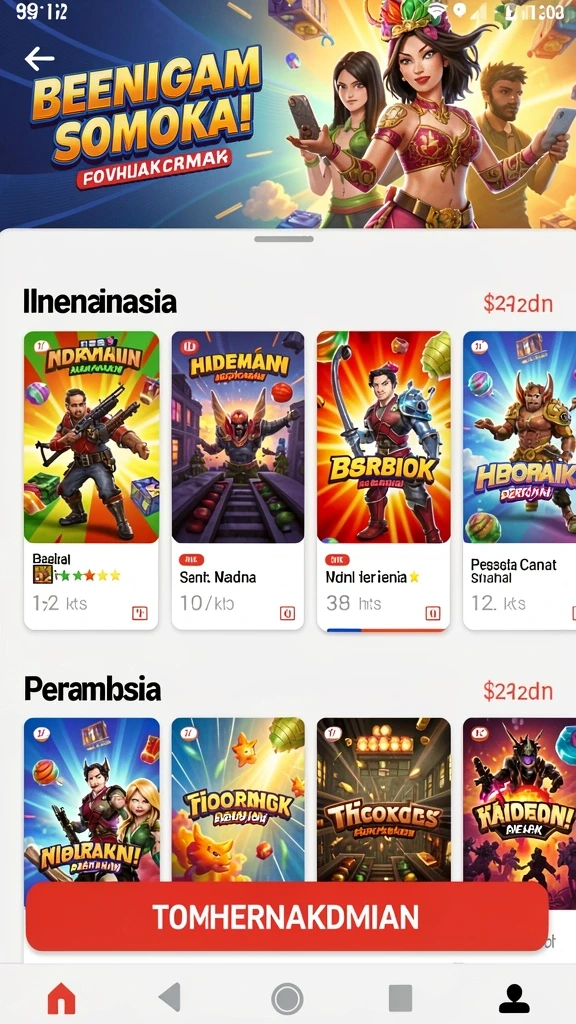The width and height of the screenshot is (576, 1024).
Task: Open the HIDEMANI game card
Action: pyautogui.click(x=238, y=480)
